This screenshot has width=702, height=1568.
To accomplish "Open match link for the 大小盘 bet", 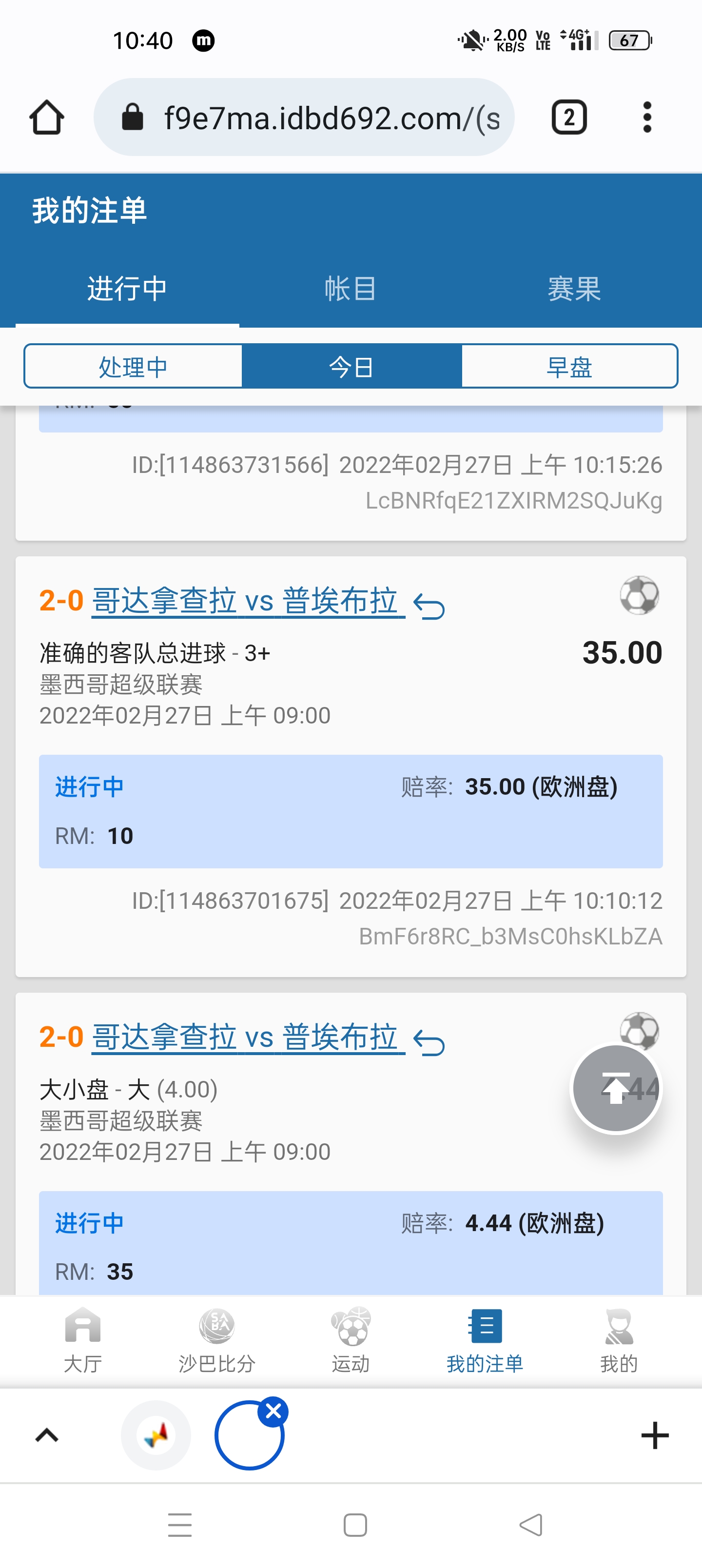I will coord(248,1037).
